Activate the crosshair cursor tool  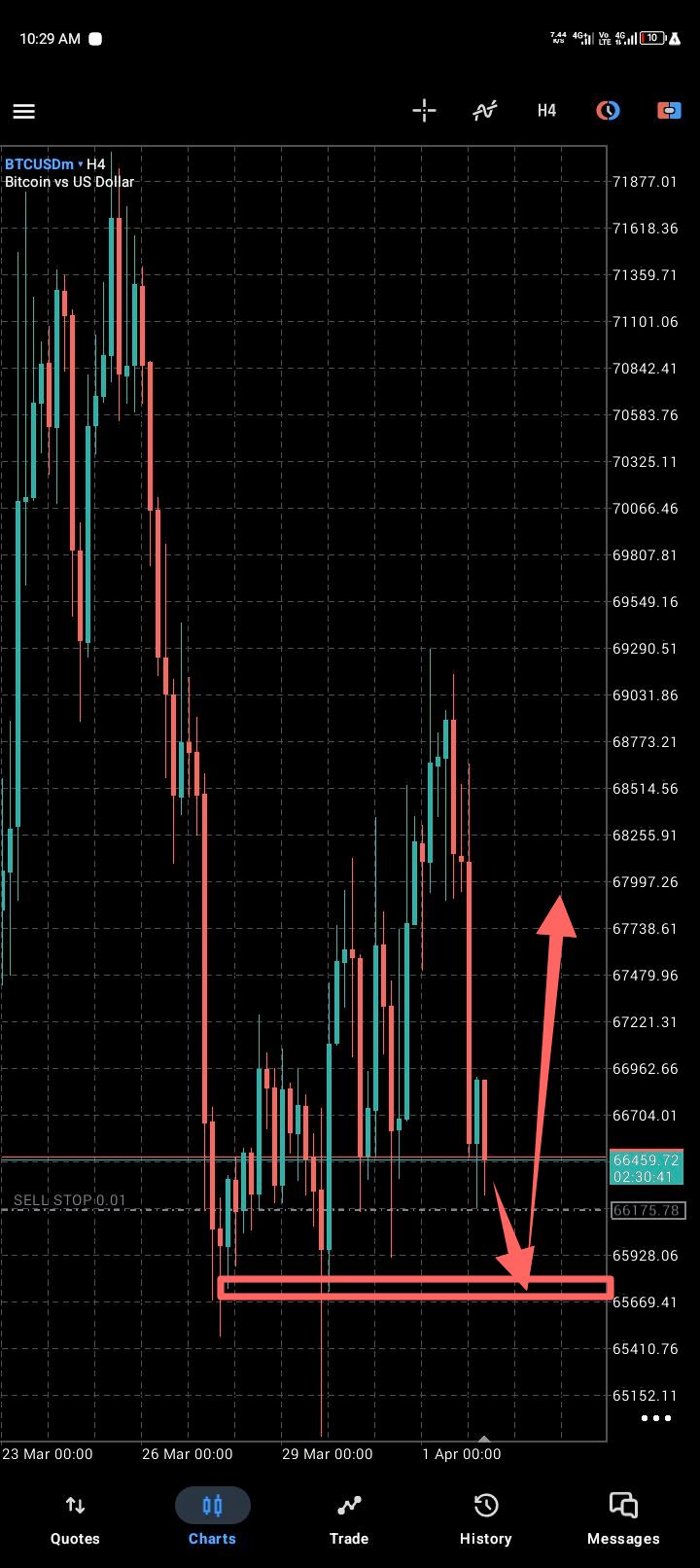pyautogui.click(x=424, y=110)
